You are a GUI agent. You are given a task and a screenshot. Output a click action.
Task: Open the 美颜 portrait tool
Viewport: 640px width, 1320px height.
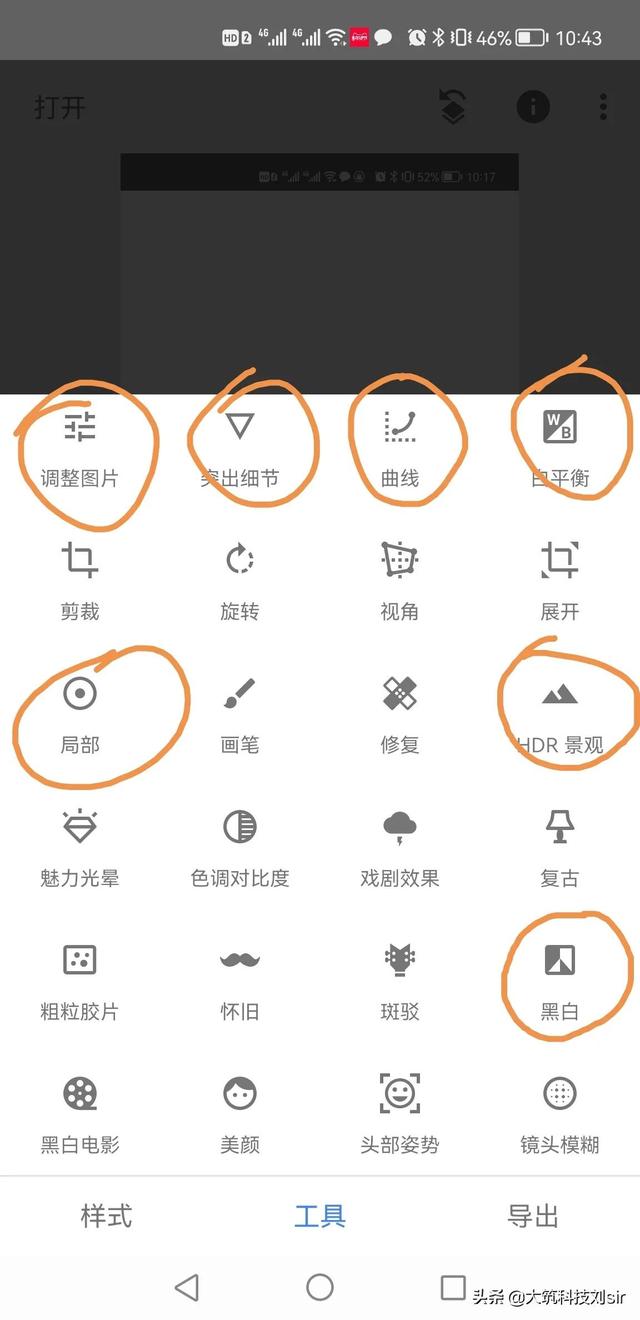pyautogui.click(x=240, y=1115)
